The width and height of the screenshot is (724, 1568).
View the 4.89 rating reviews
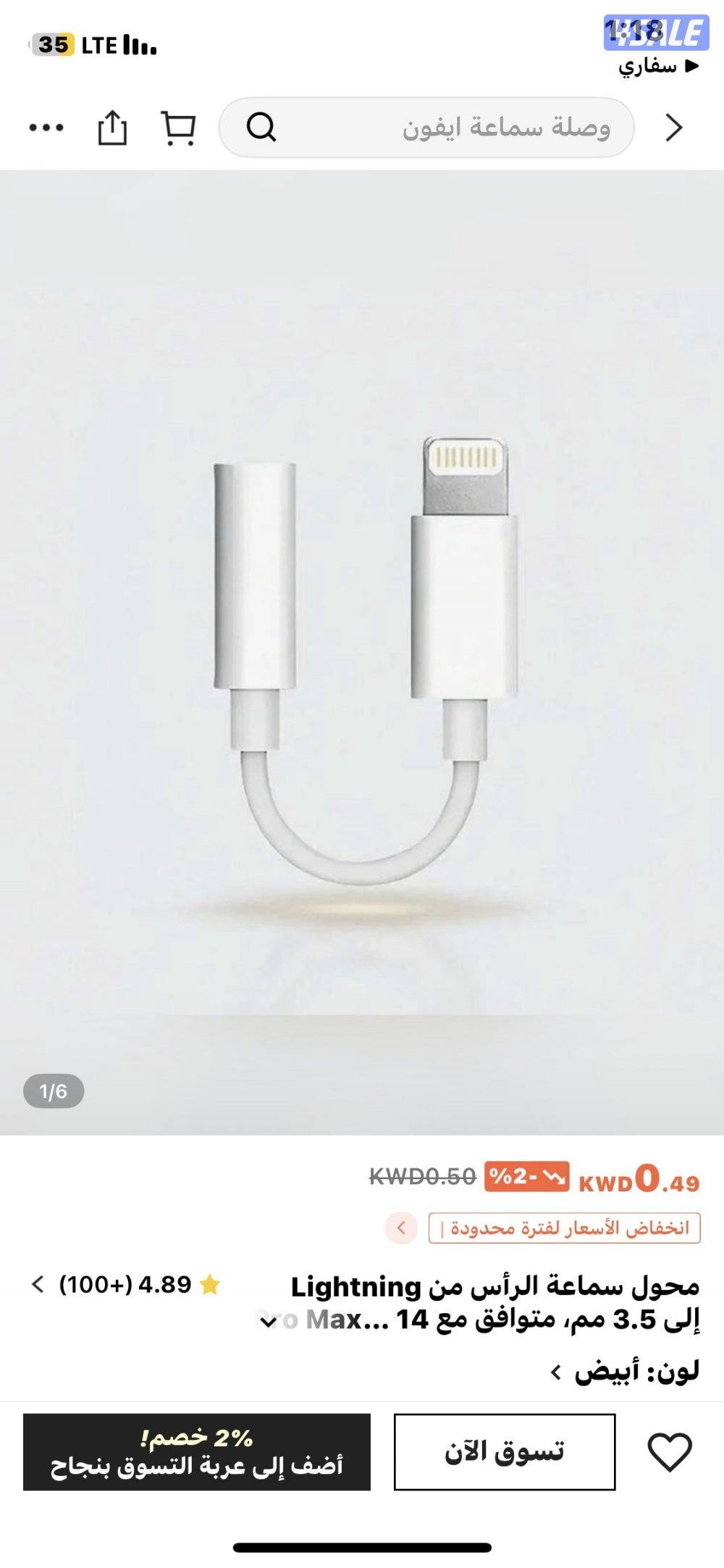click(127, 1285)
